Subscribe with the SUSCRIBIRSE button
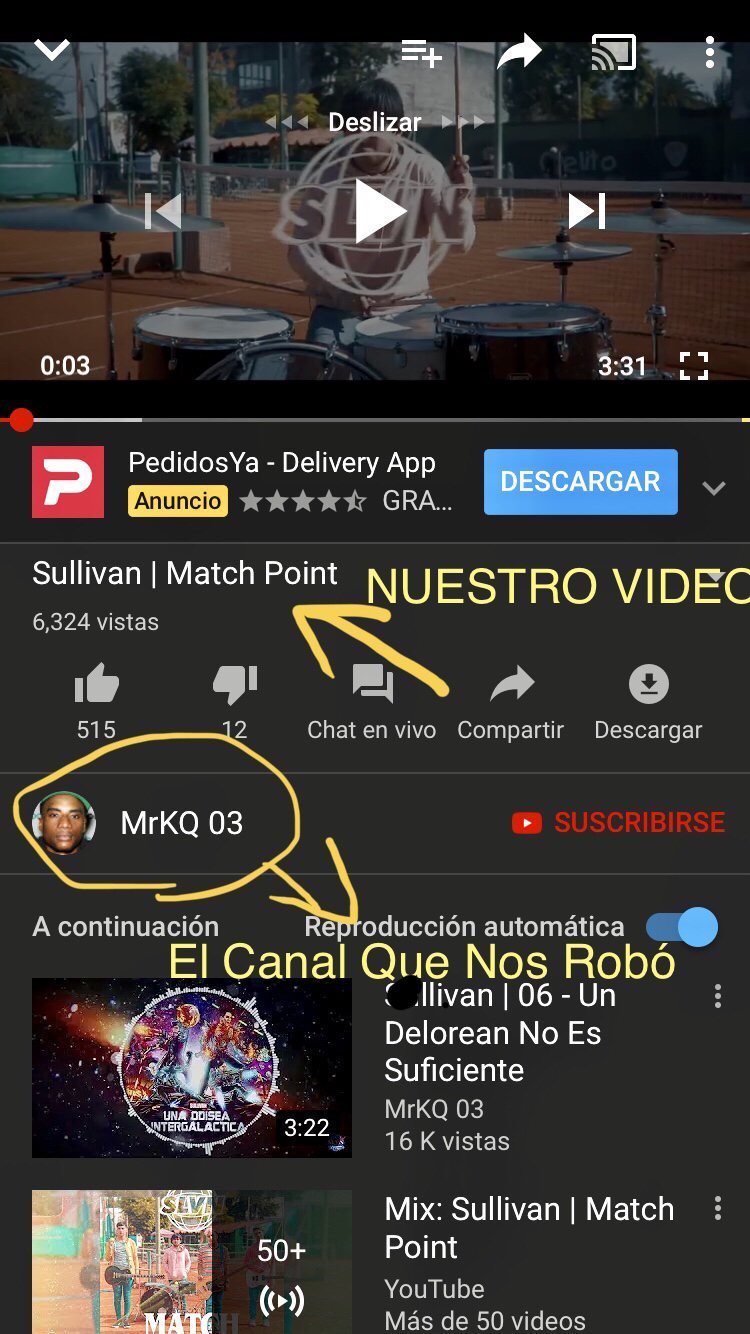Image resolution: width=750 pixels, height=1334 pixels. pos(618,823)
